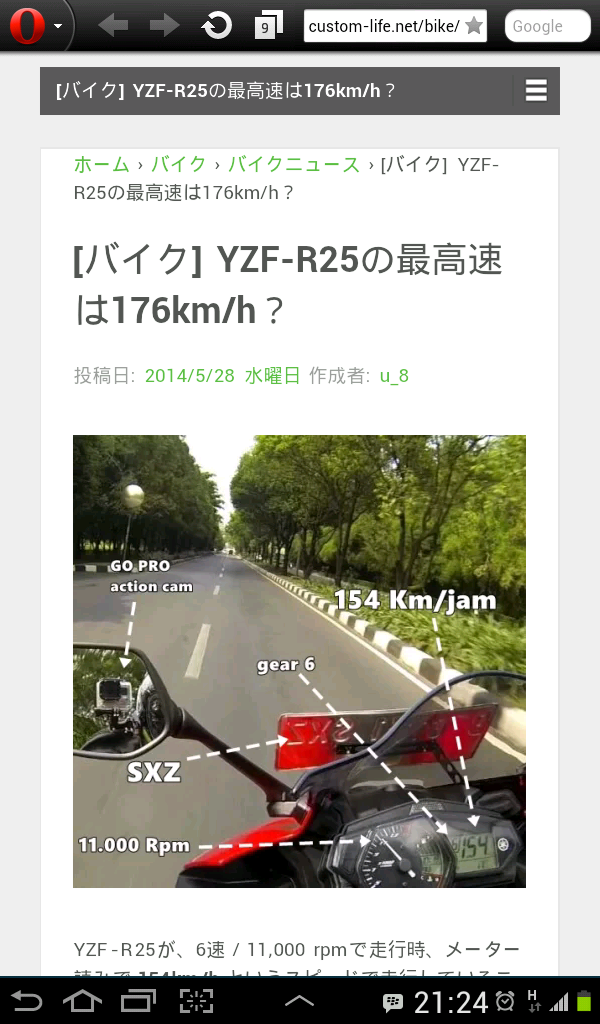Expand the navigation bar's up arrow
This screenshot has height=1024, width=600.
coord(299,1000)
